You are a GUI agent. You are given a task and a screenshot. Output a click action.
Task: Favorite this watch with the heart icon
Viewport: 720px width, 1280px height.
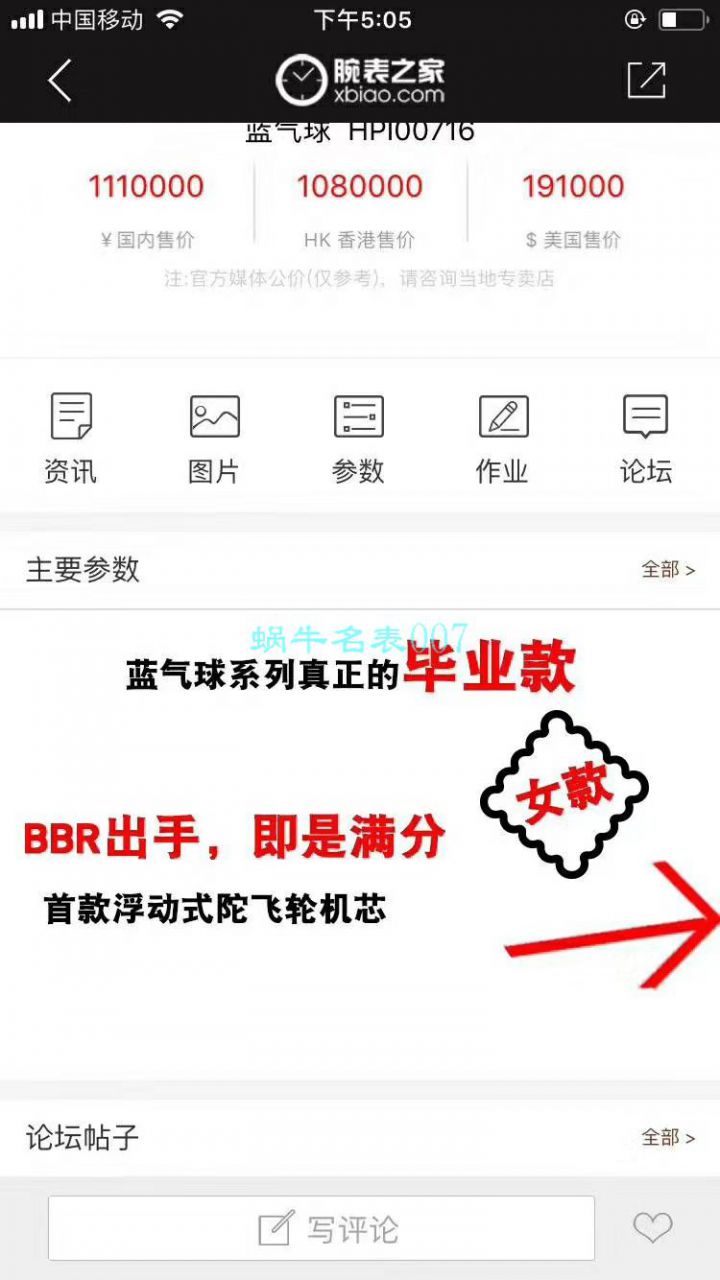click(x=652, y=1228)
